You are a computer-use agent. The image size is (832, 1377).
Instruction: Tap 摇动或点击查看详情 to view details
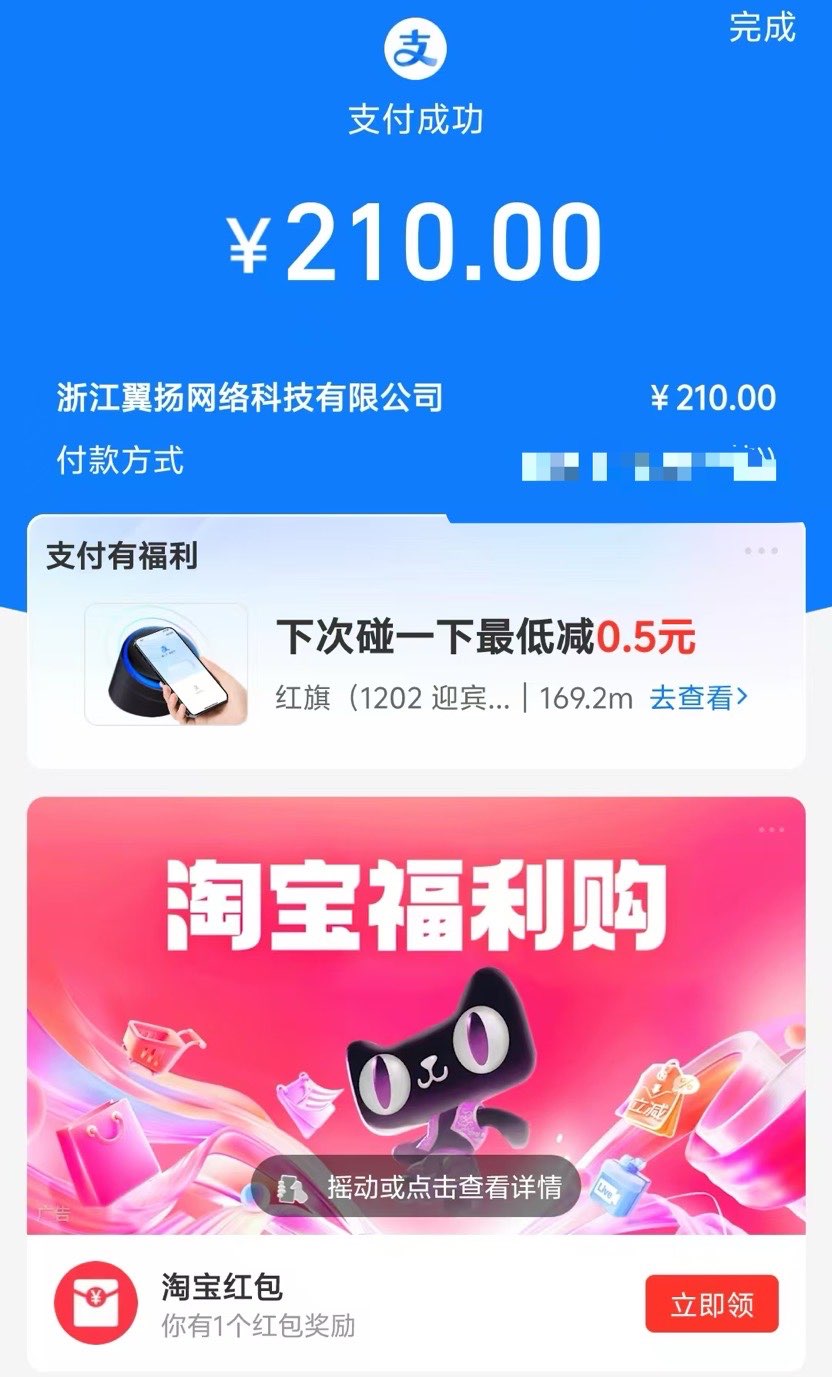point(416,1187)
